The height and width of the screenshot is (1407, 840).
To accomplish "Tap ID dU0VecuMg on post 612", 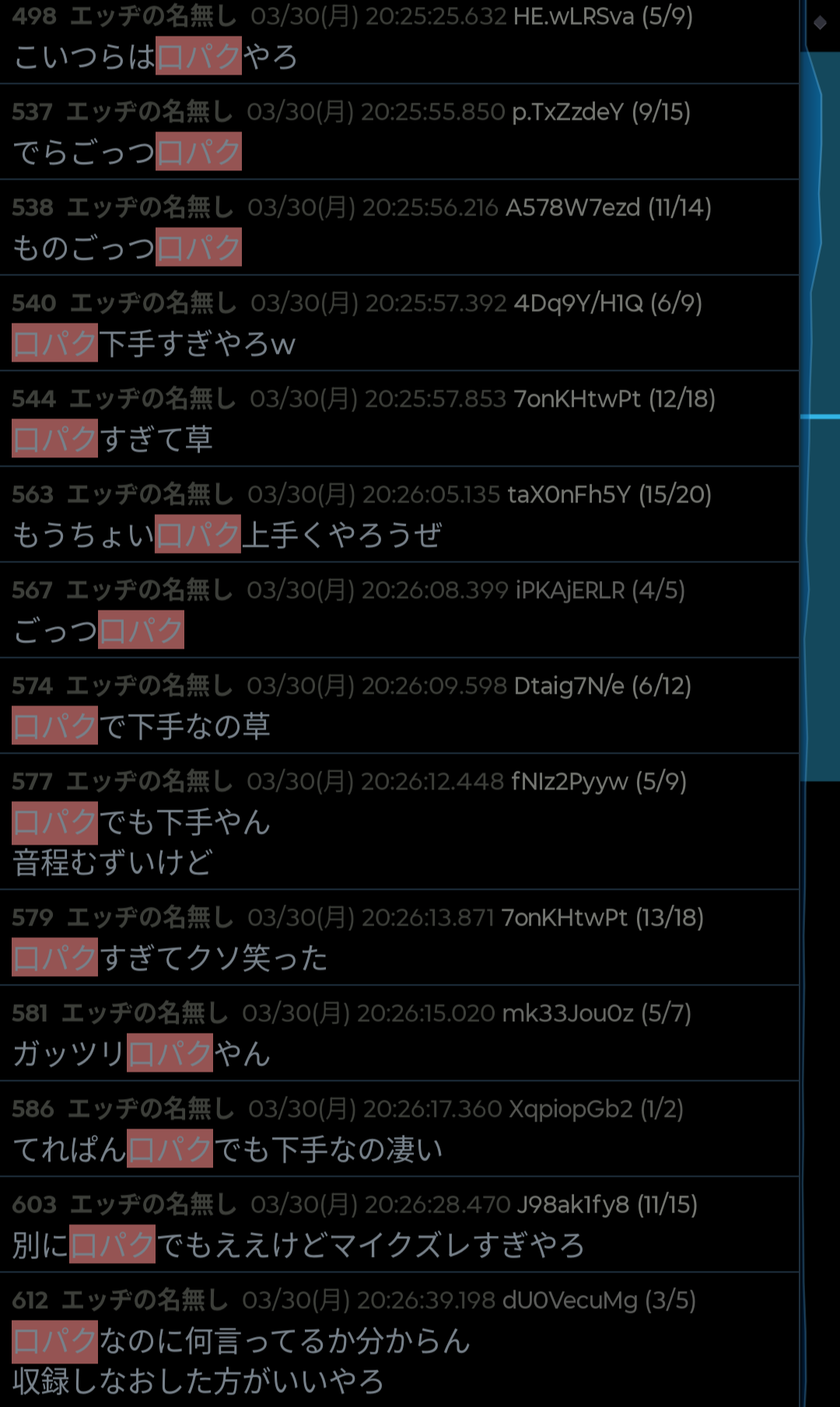I will click(x=569, y=1300).
